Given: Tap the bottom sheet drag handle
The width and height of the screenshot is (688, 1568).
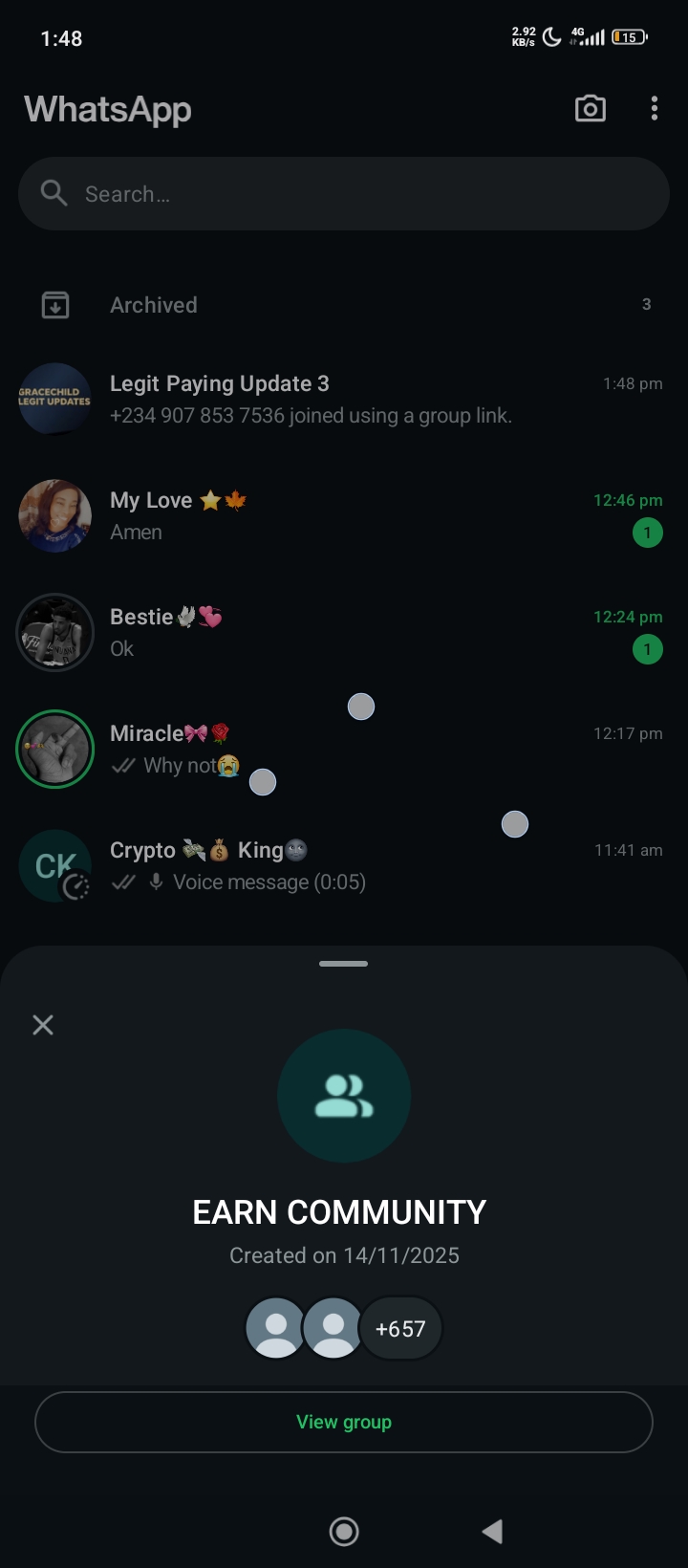Looking at the screenshot, I should [x=344, y=964].
